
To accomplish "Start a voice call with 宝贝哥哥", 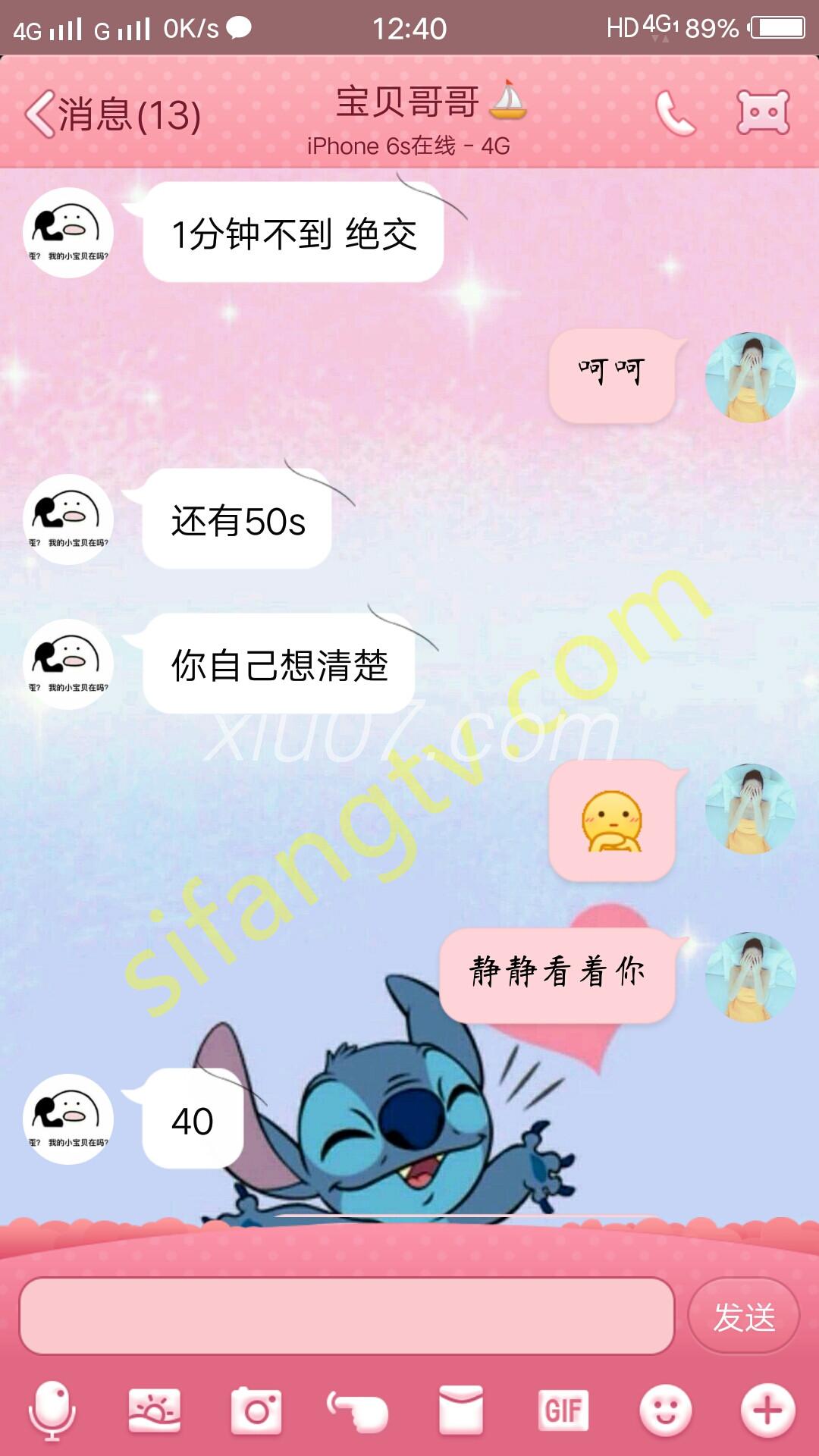I will (674, 114).
